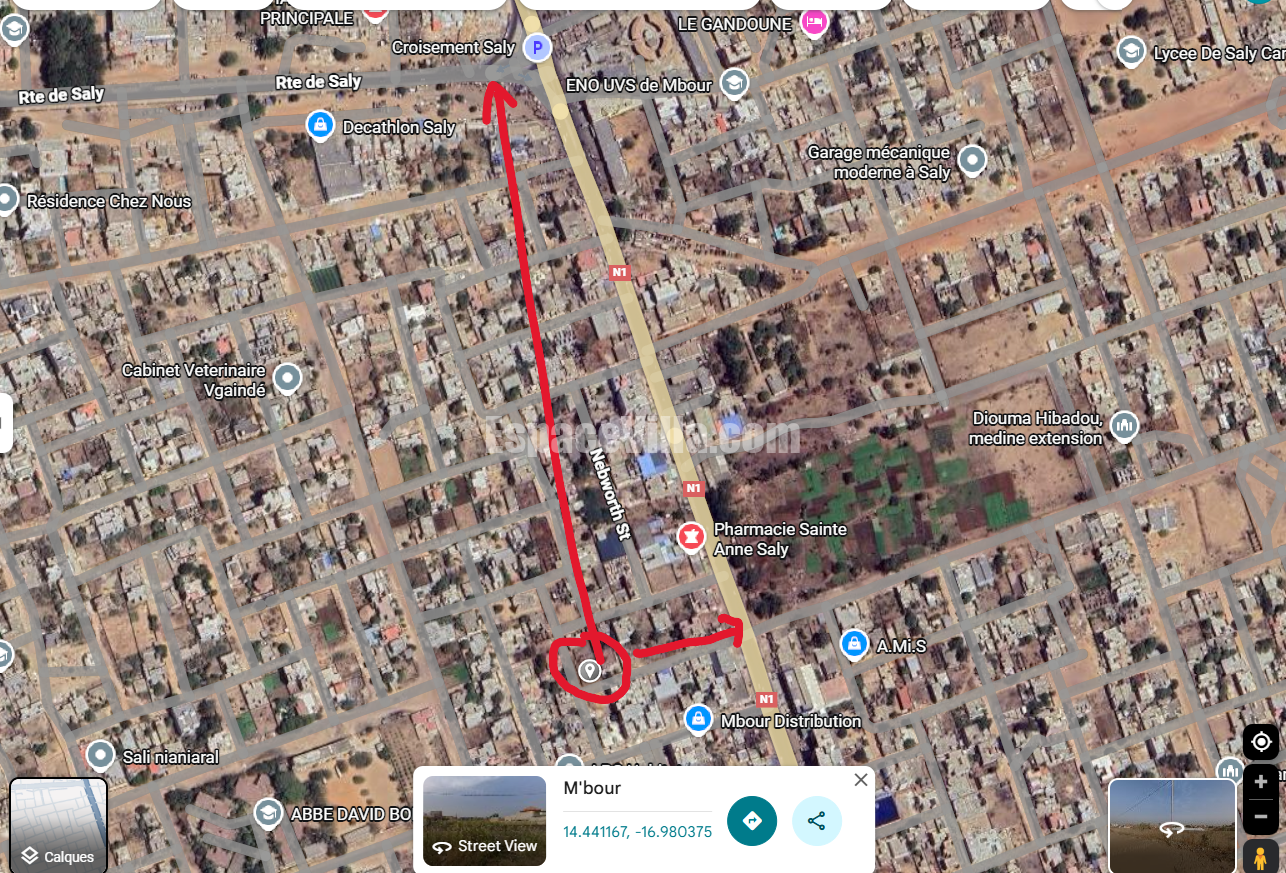Zoom in with the plus button

(x=1260, y=781)
